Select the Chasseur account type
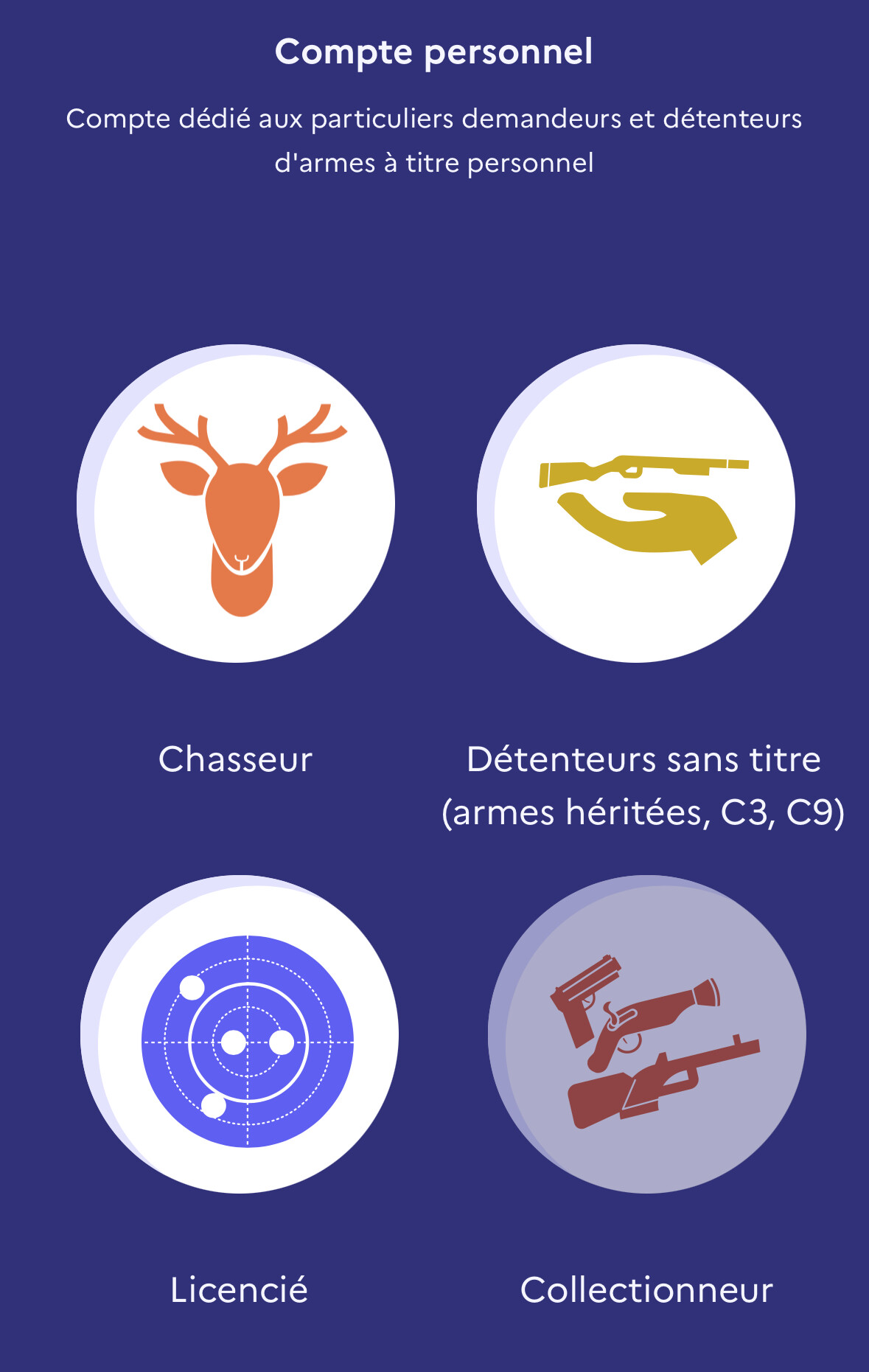The image size is (869, 1372). pos(236,504)
